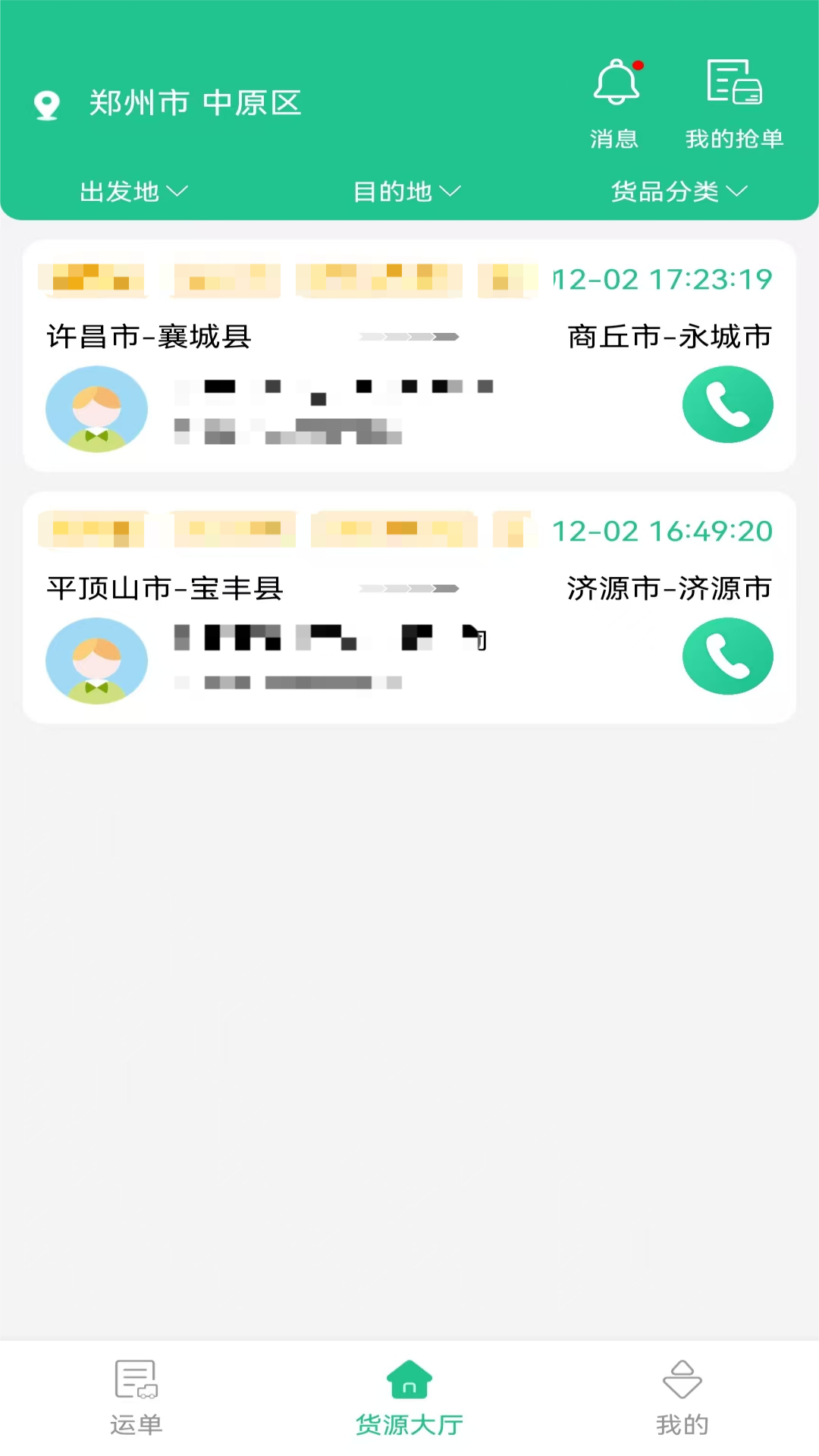
Task: Call the shipper for 许昌市-襄城县 cargo
Action: tap(727, 404)
